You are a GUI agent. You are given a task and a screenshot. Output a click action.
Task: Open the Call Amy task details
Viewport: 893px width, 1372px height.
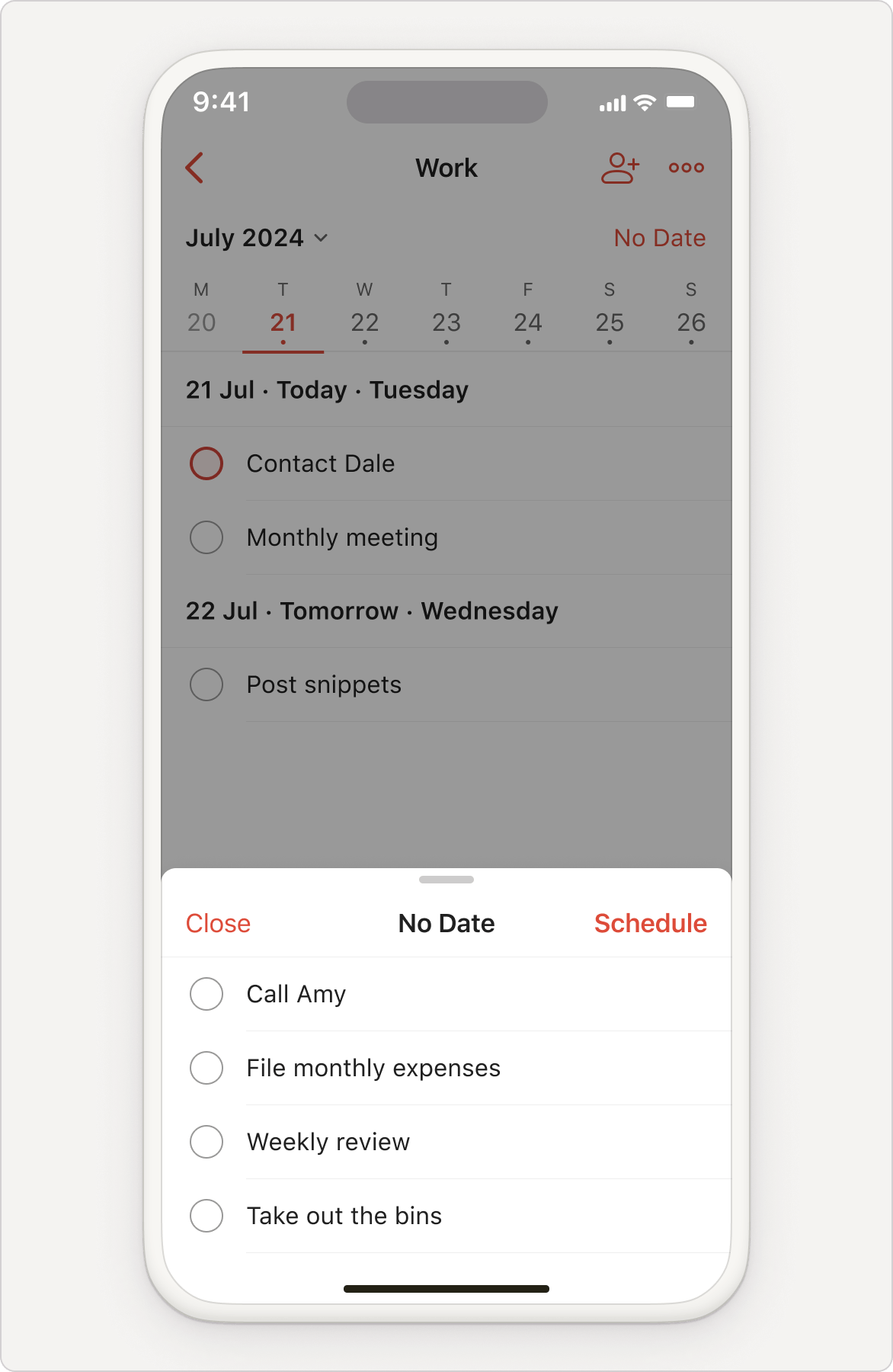tap(296, 994)
